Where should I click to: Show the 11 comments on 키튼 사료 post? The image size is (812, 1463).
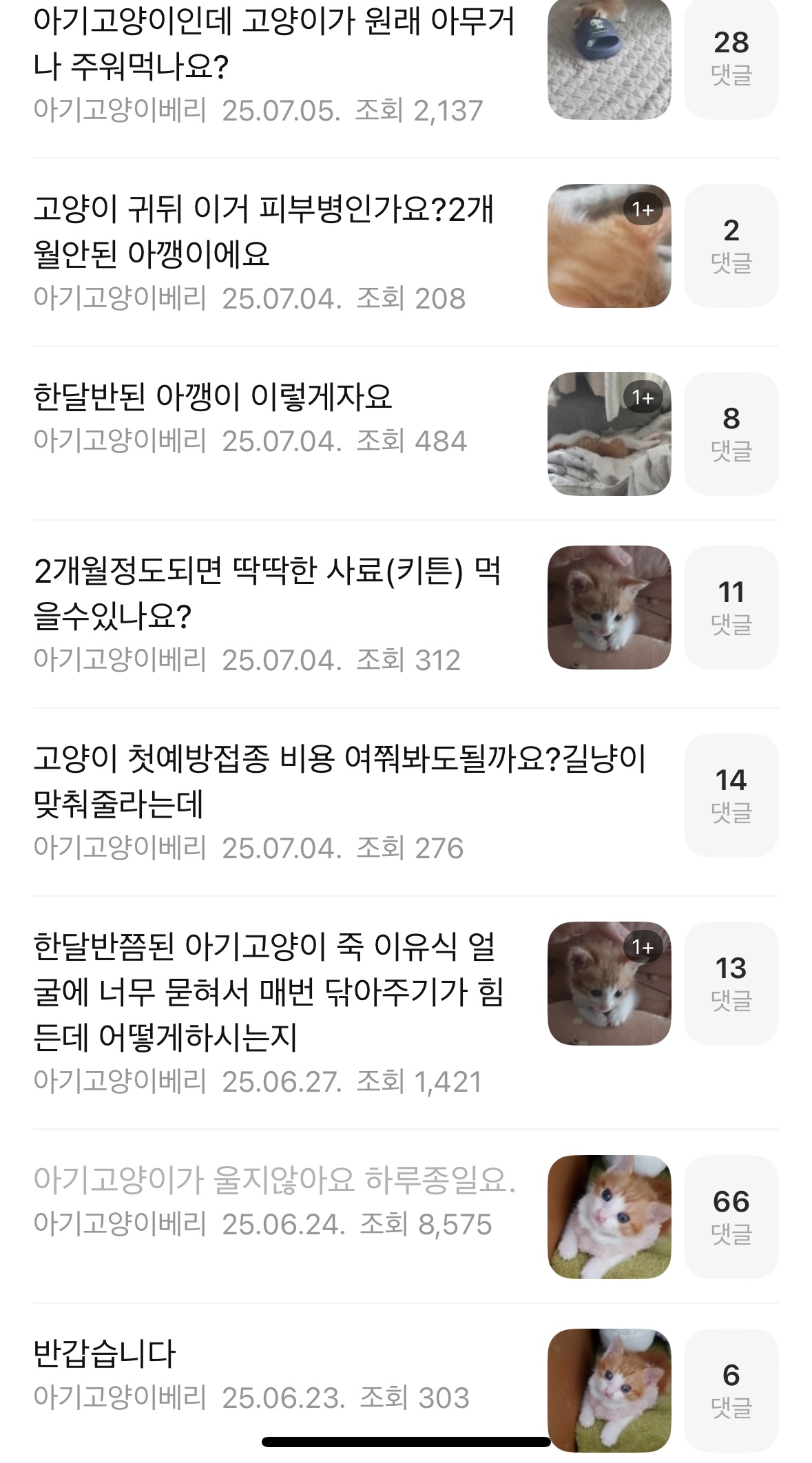[x=731, y=608]
